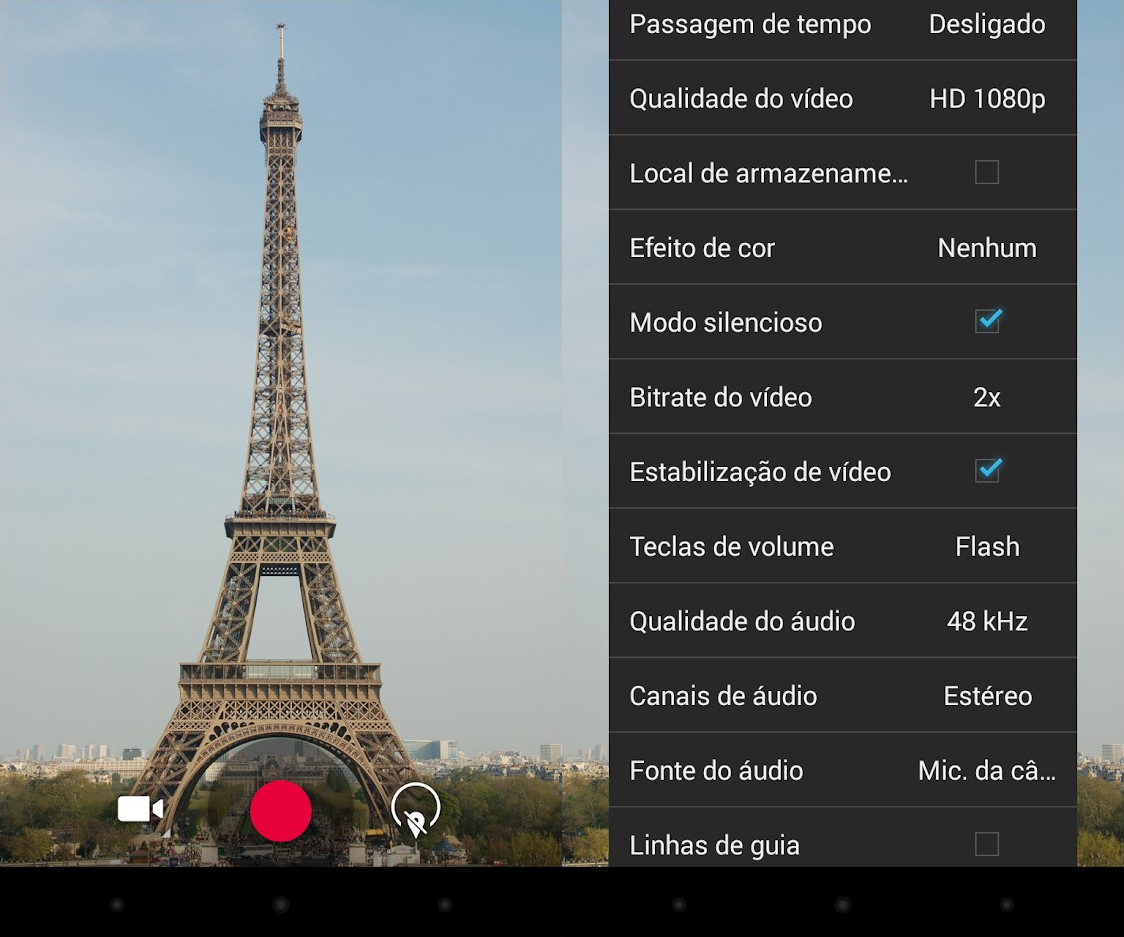Viewport: 1124px width, 937px height.
Task: Change Efeito de cor setting
Action: click(x=842, y=248)
